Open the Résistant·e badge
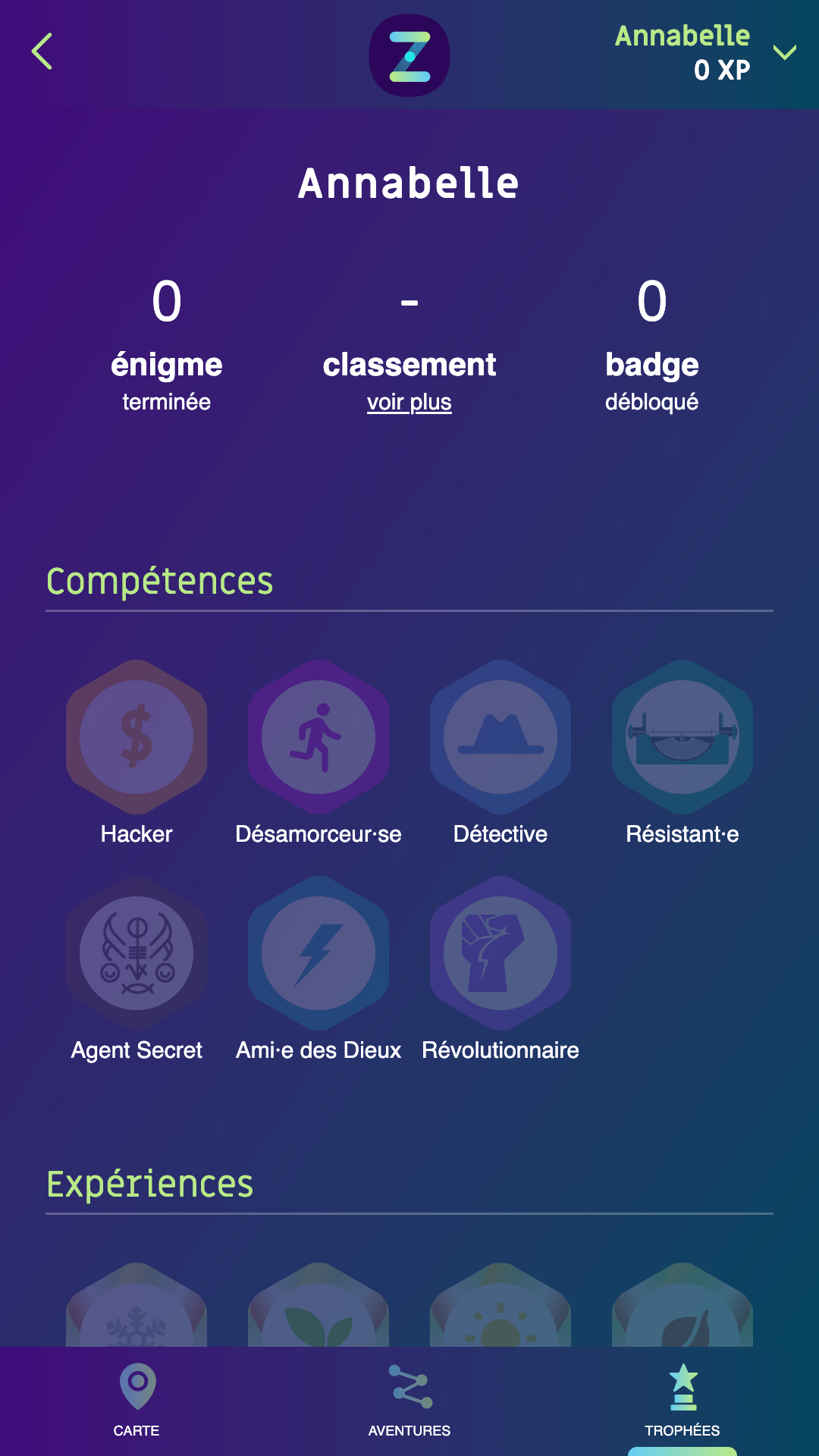The image size is (819, 1456). click(682, 737)
